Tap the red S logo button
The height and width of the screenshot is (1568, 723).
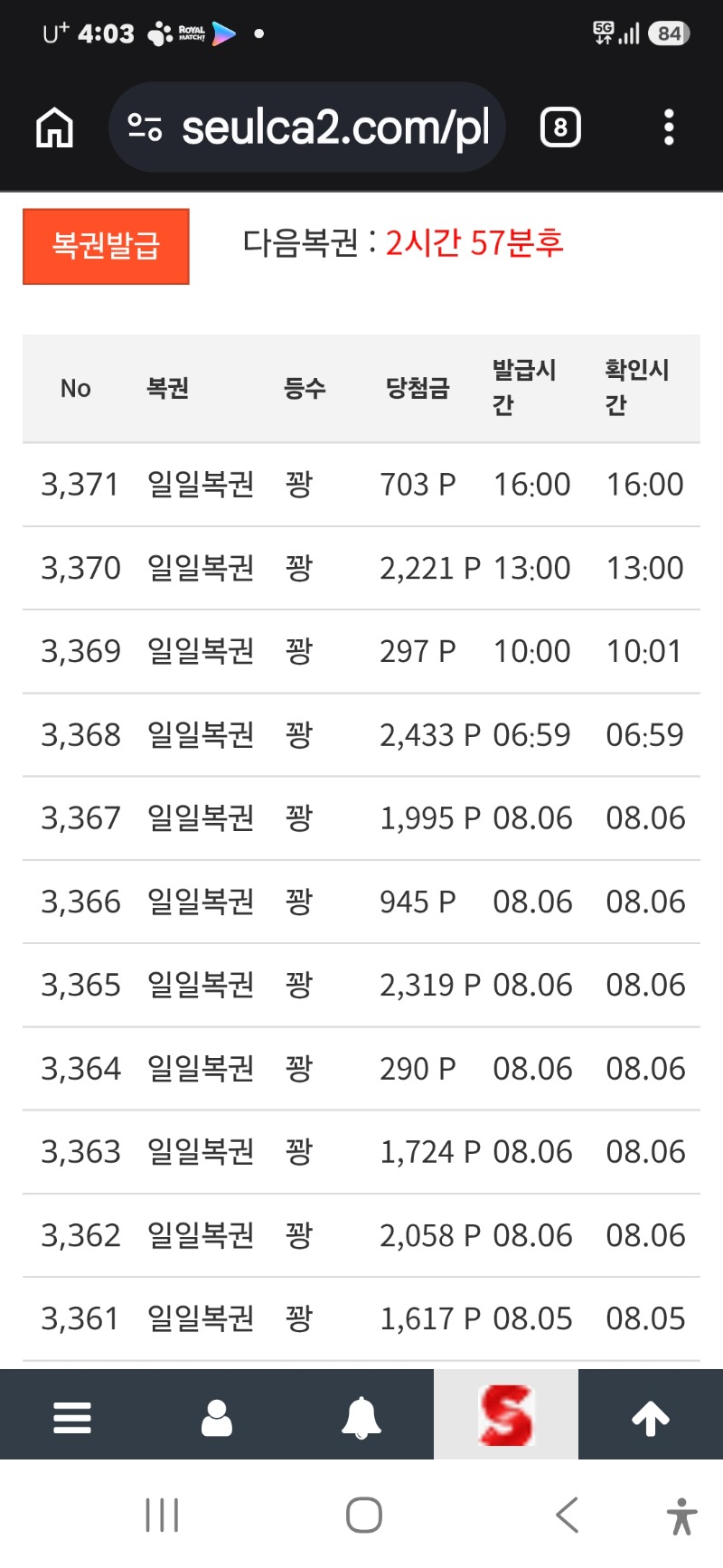[x=506, y=1415]
